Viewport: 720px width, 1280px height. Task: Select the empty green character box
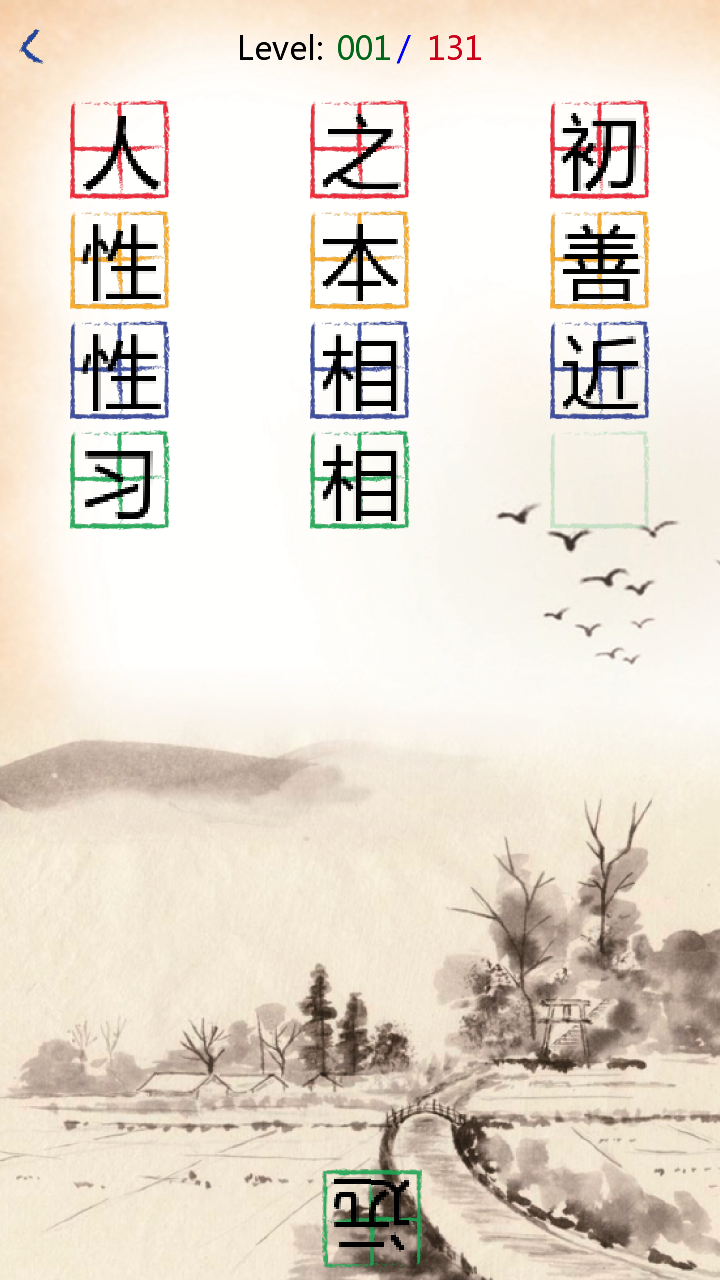(x=599, y=480)
